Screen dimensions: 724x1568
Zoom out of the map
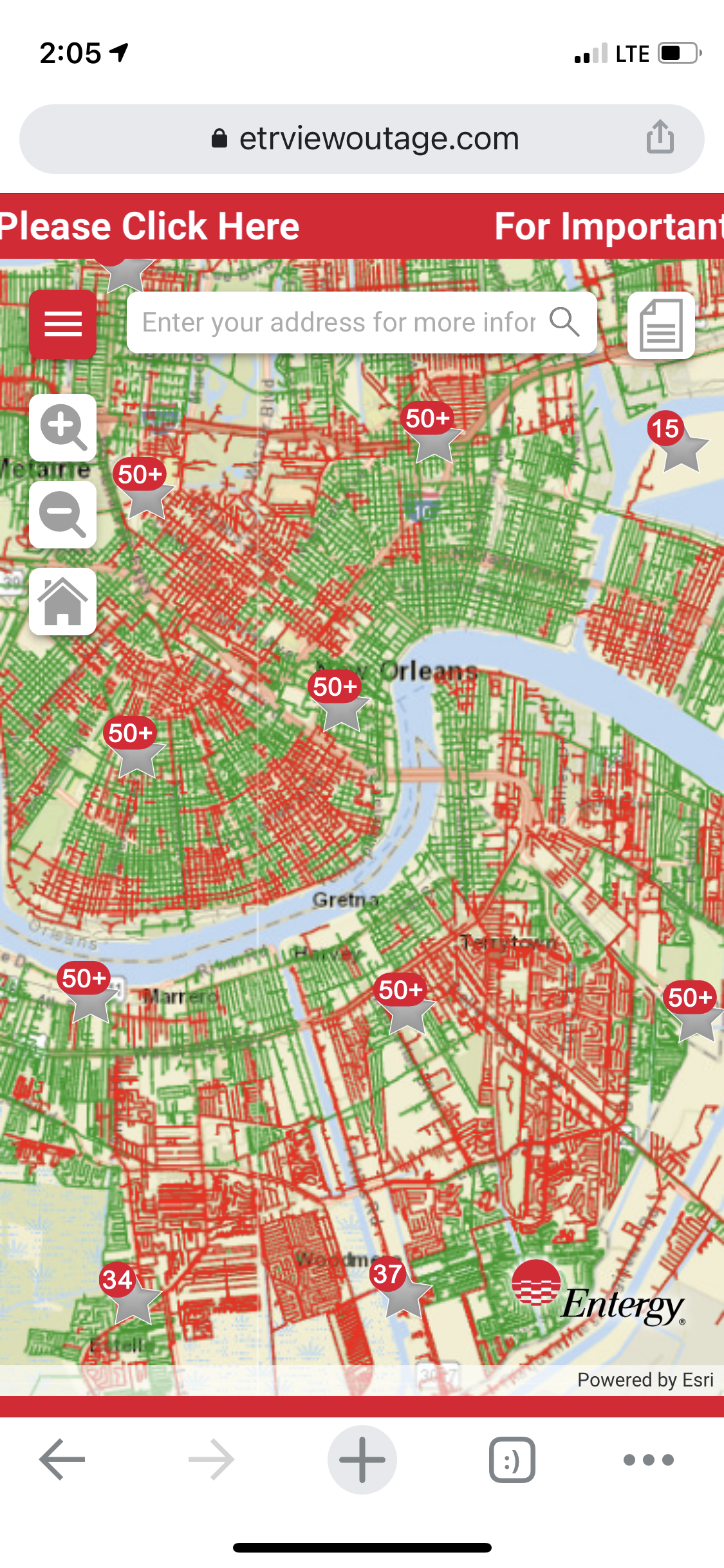(x=62, y=514)
